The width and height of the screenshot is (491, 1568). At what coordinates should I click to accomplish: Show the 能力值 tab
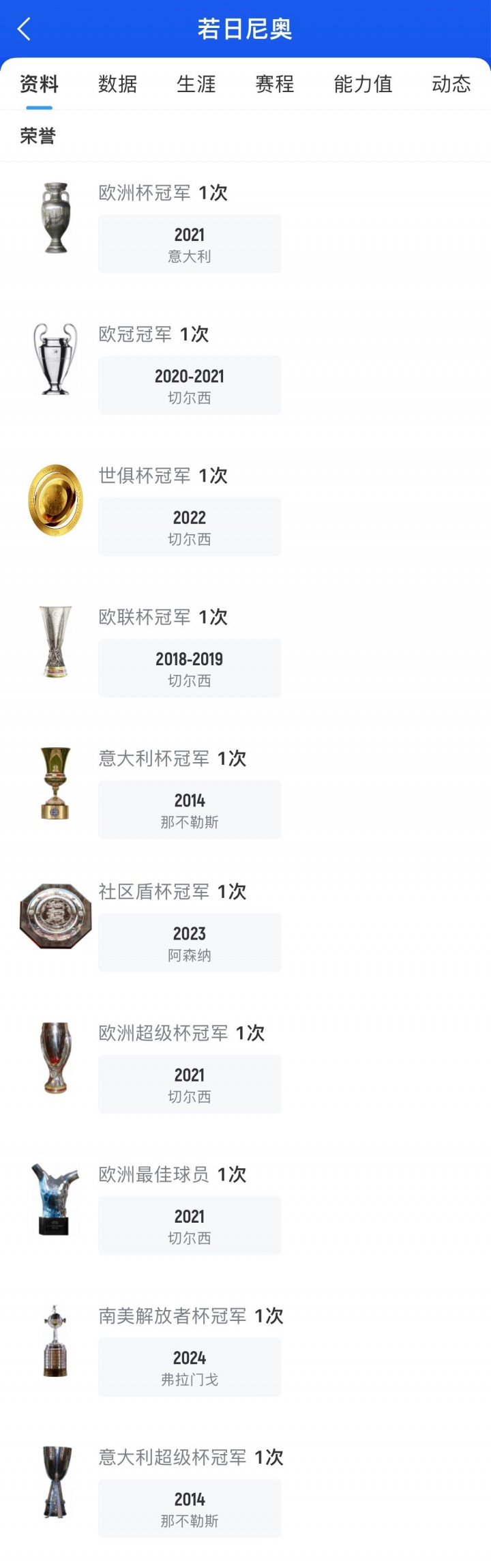pos(363,84)
